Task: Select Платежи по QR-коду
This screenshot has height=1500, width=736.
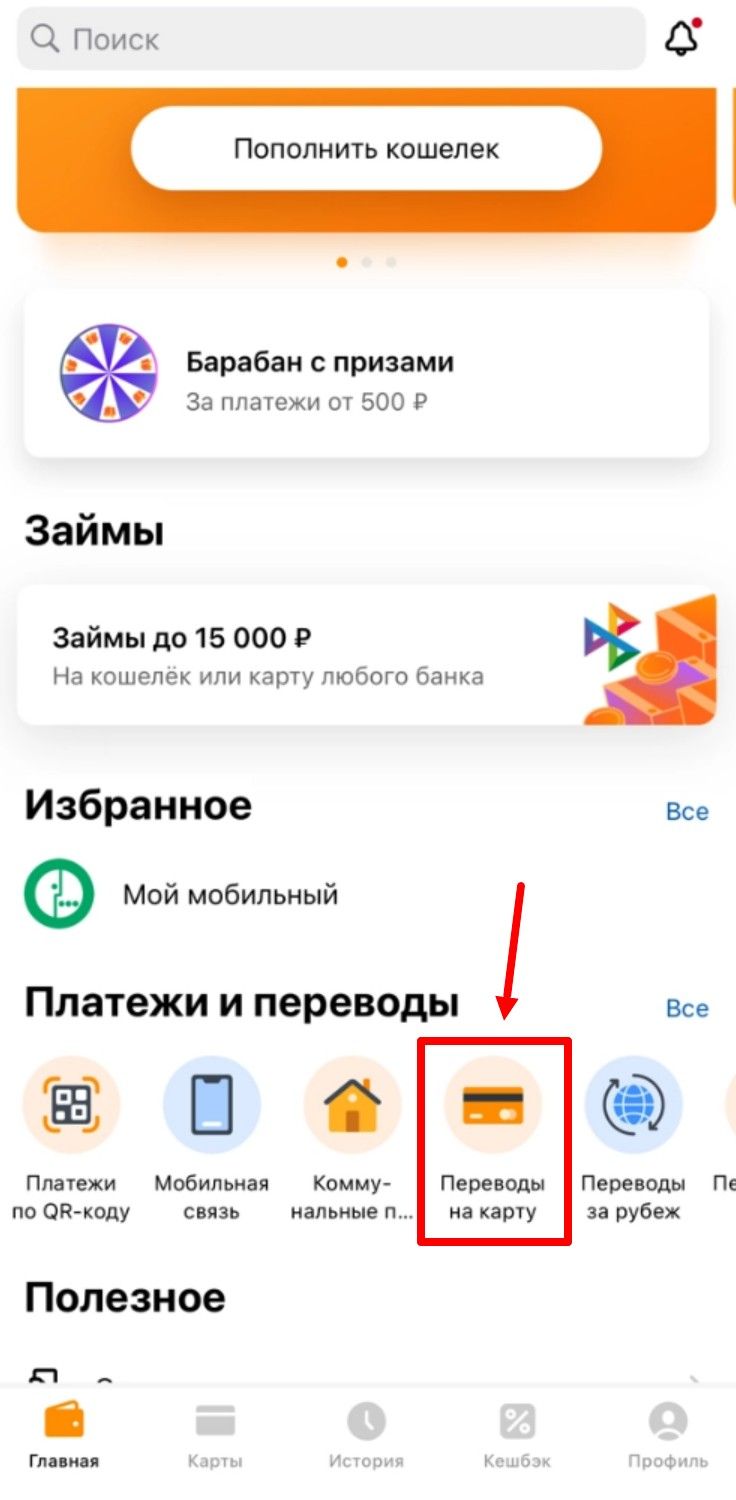Action: pos(71,1140)
